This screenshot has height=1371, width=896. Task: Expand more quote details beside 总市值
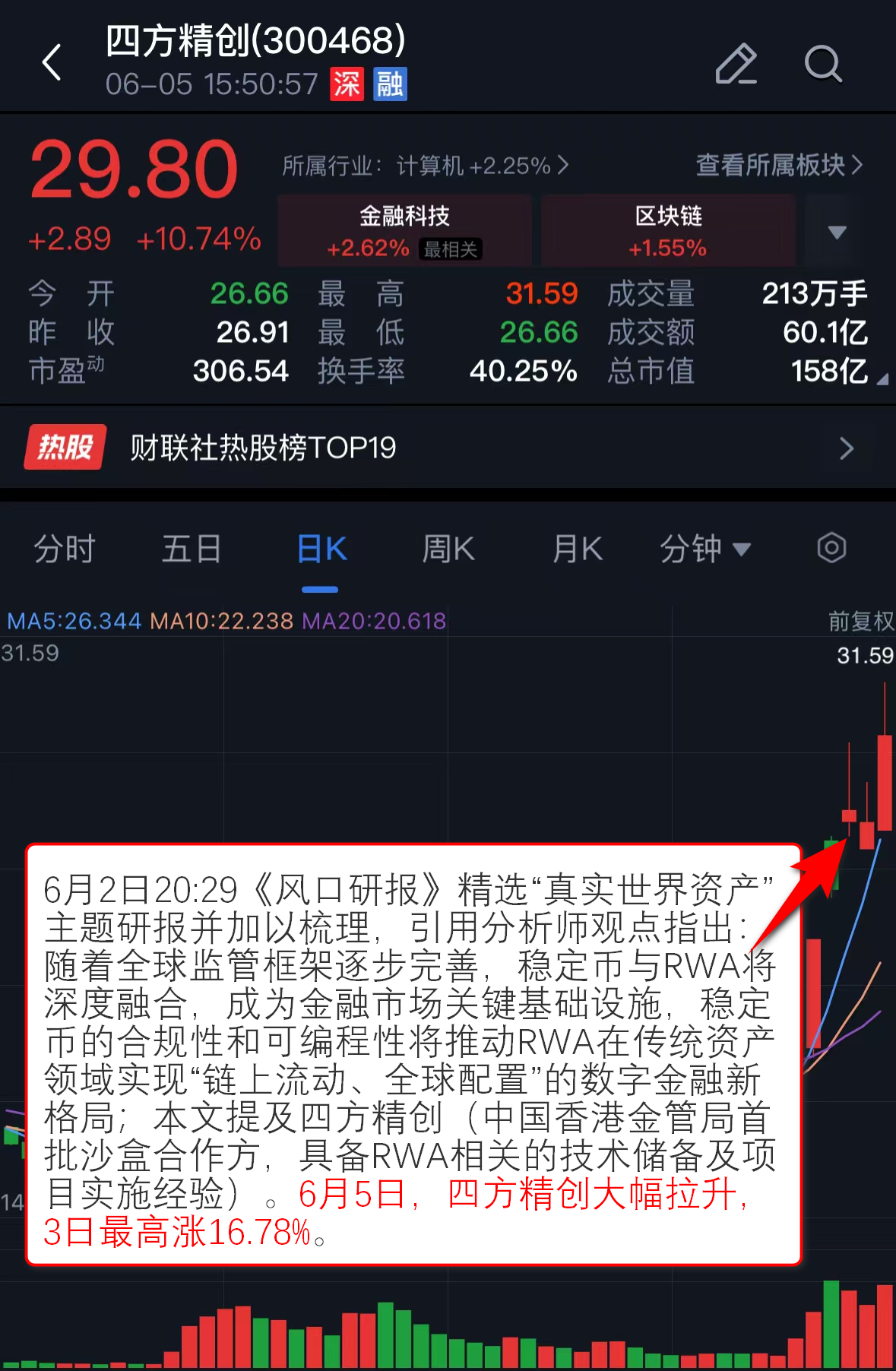coord(882,378)
